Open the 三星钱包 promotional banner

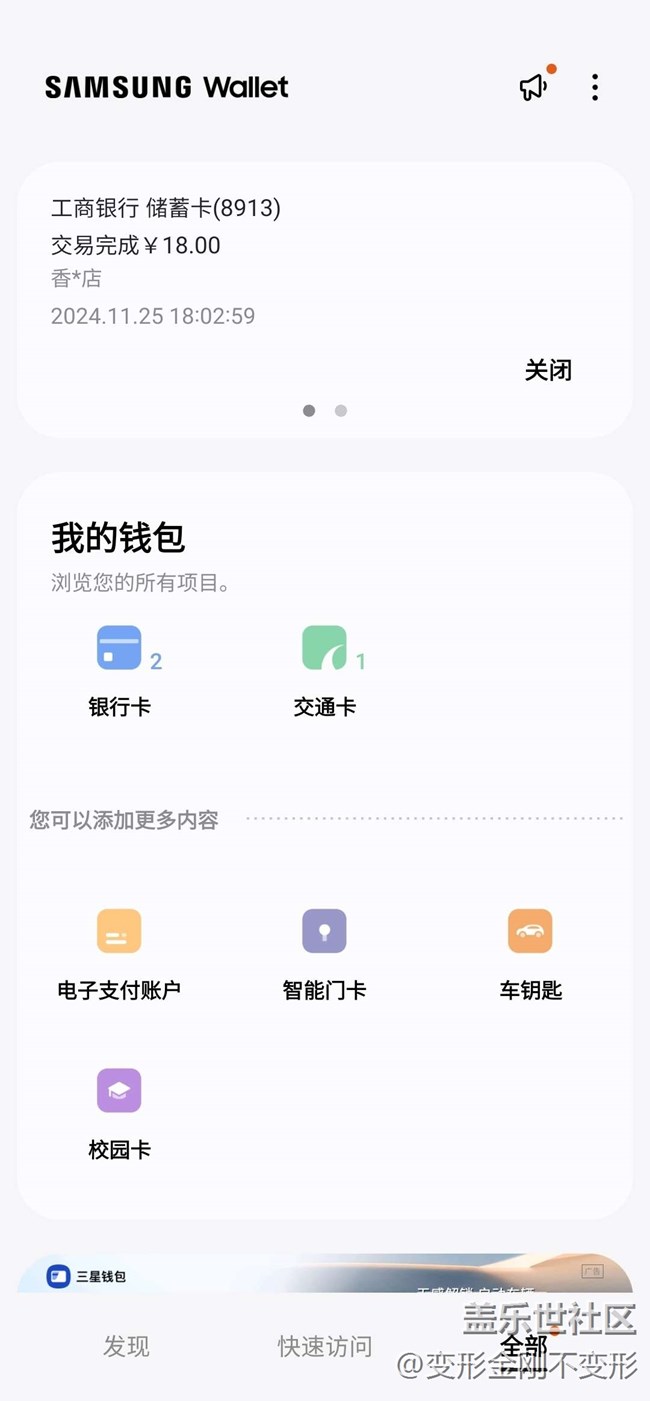(x=324, y=1273)
